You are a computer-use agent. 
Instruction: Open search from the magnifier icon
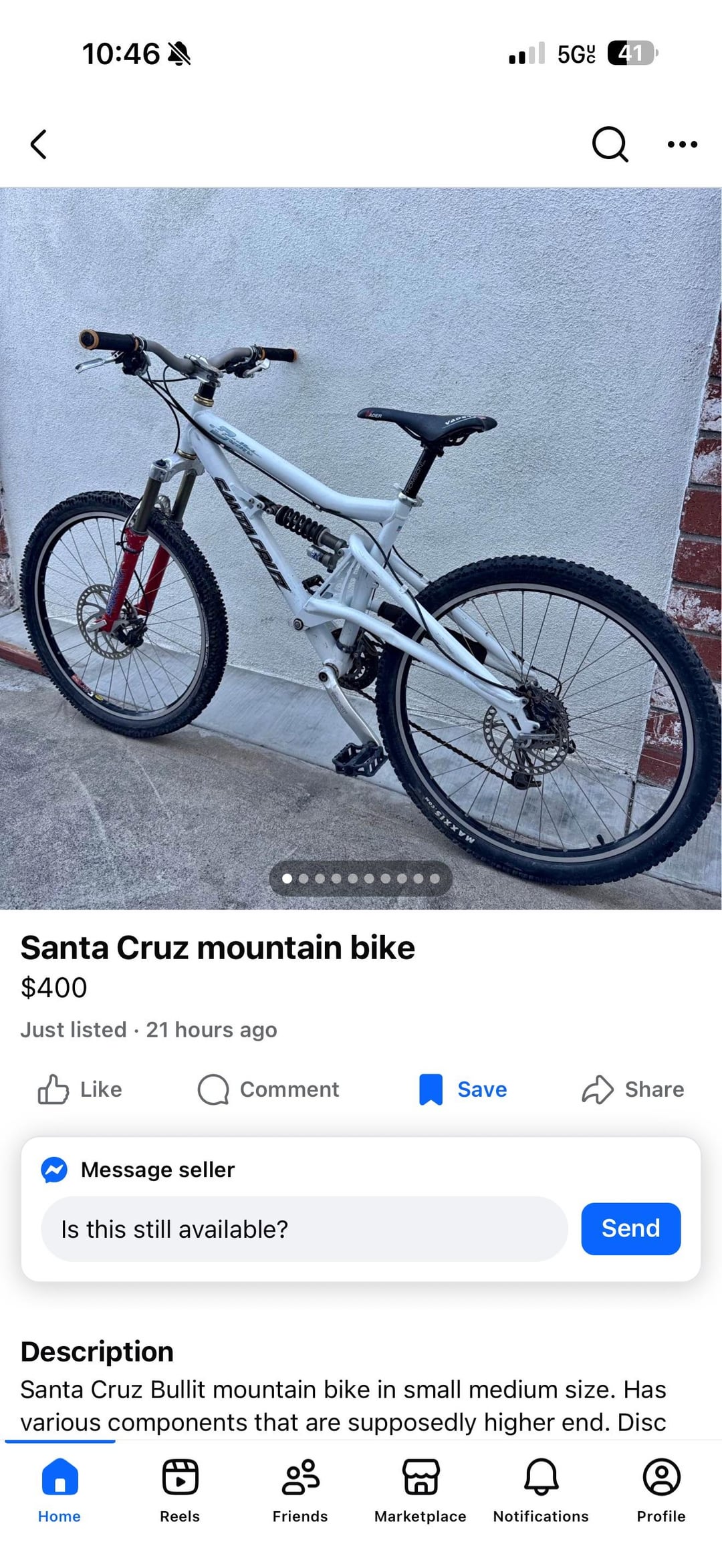(610, 144)
